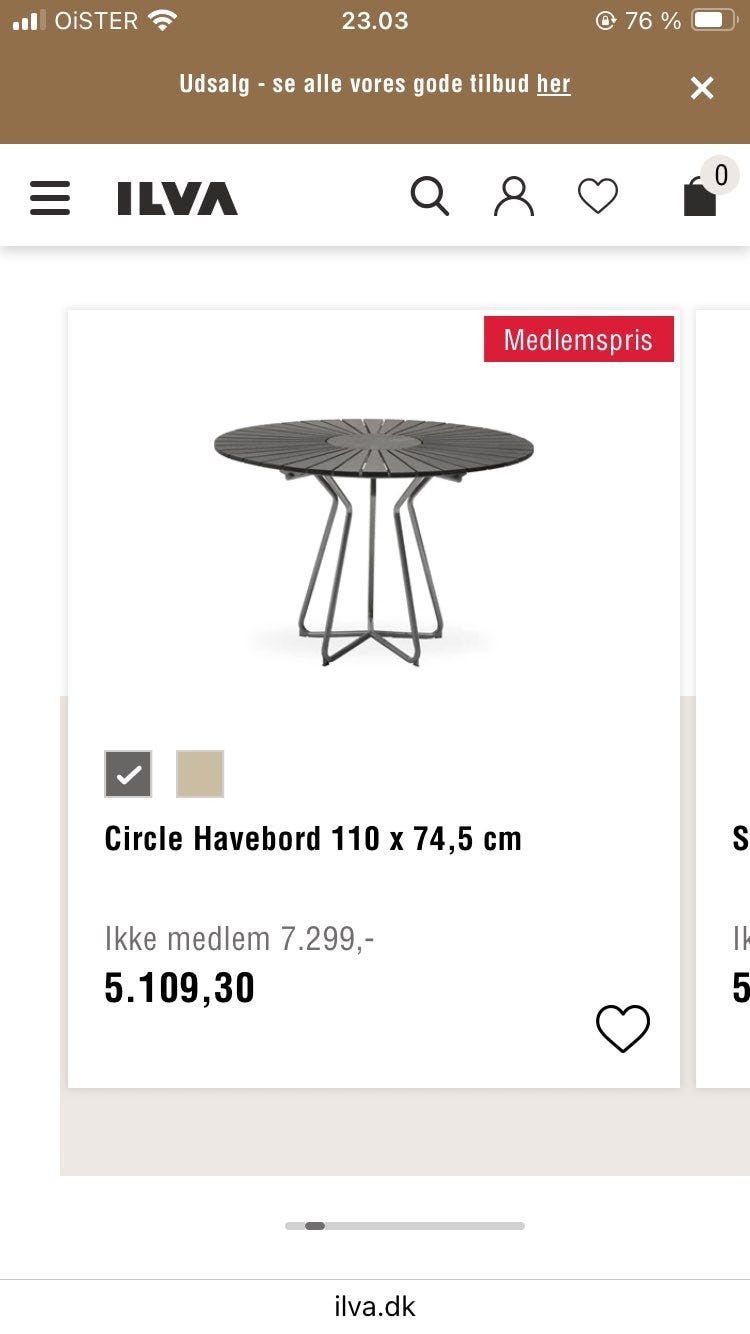Open Circle Havebord 110 x 74,5 cm product page

pos(313,838)
